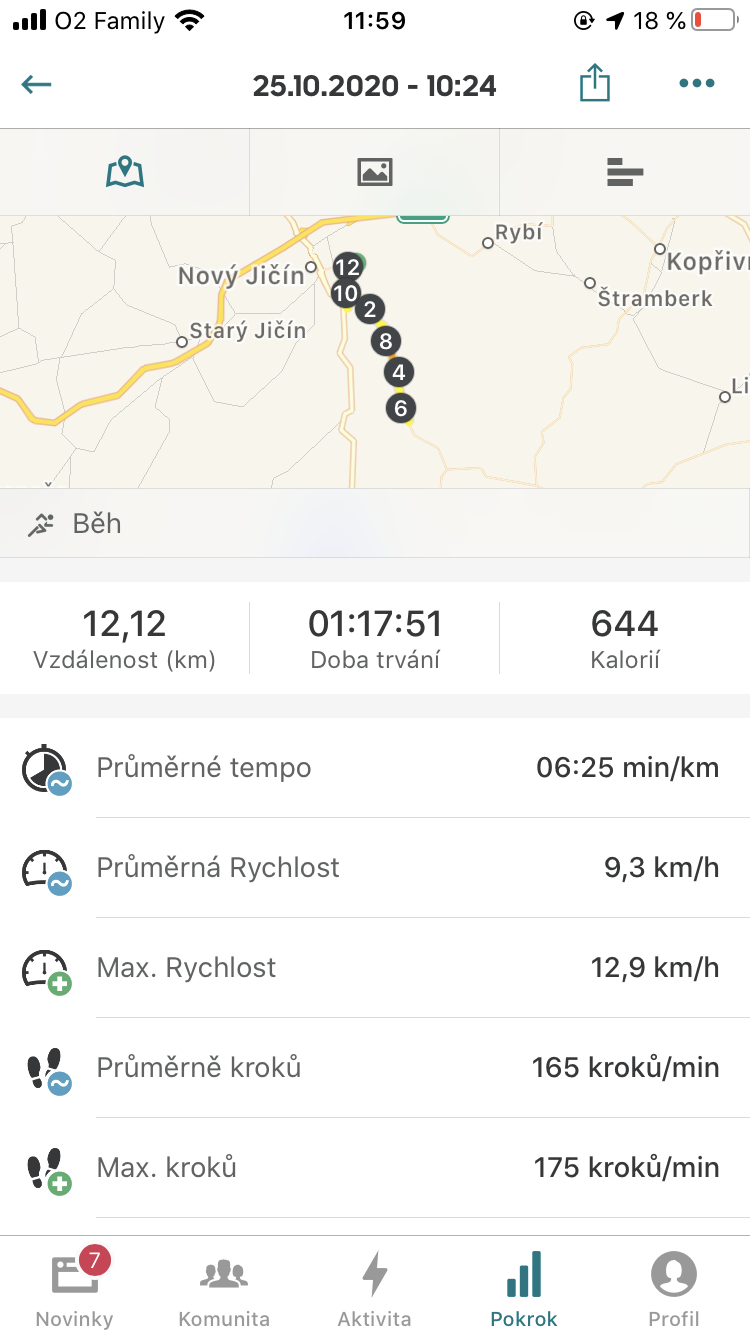The image size is (750, 1334).
Task: Switch to the statistics bars tab
Action: (x=625, y=172)
